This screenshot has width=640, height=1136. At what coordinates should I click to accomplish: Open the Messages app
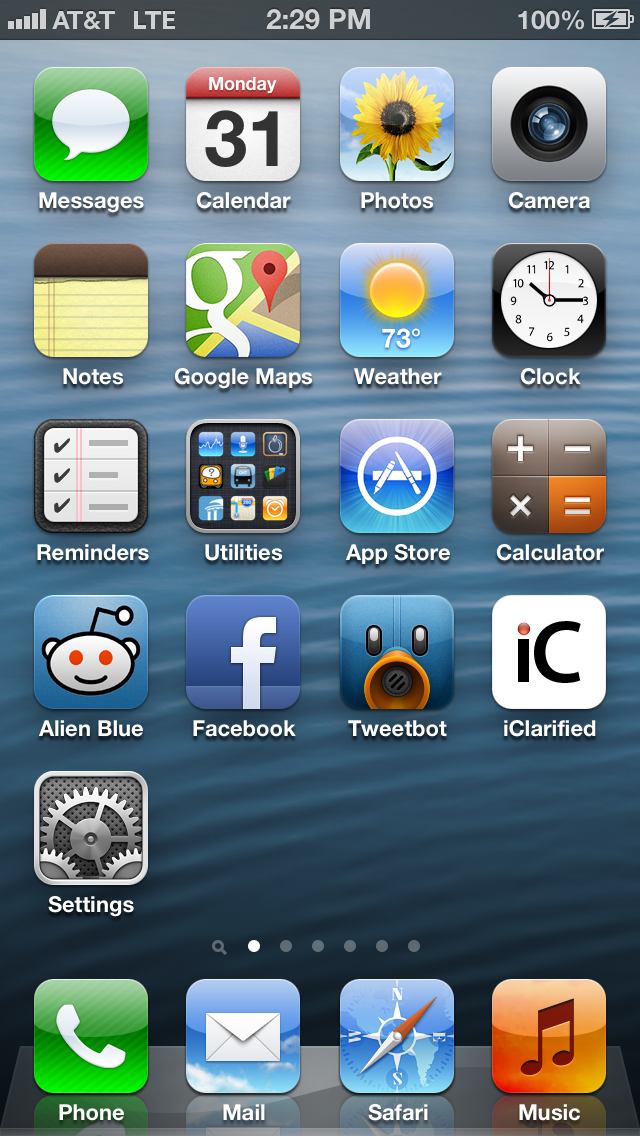tap(91, 124)
